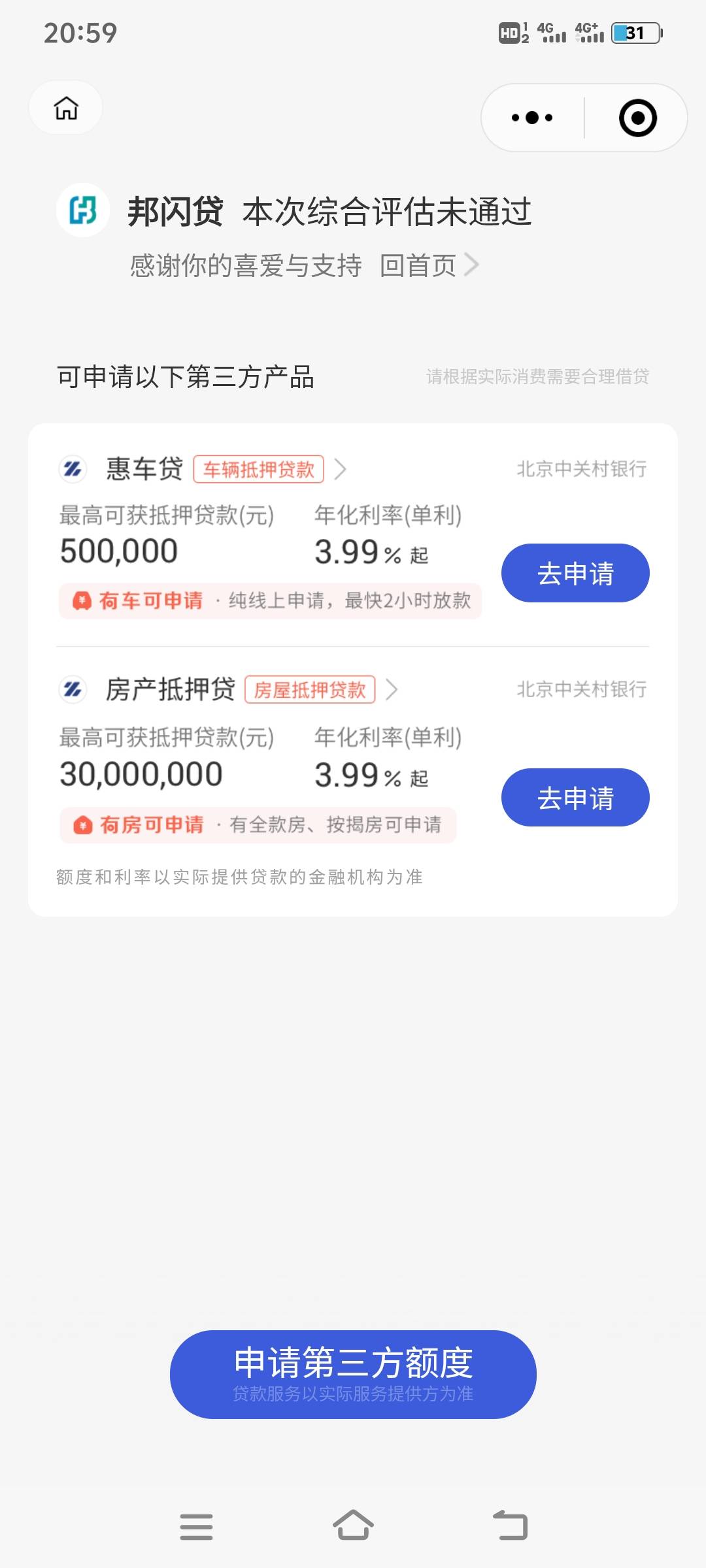Apply for the 惠车贷 car loan
The width and height of the screenshot is (706, 1568).
click(x=575, y=573)
